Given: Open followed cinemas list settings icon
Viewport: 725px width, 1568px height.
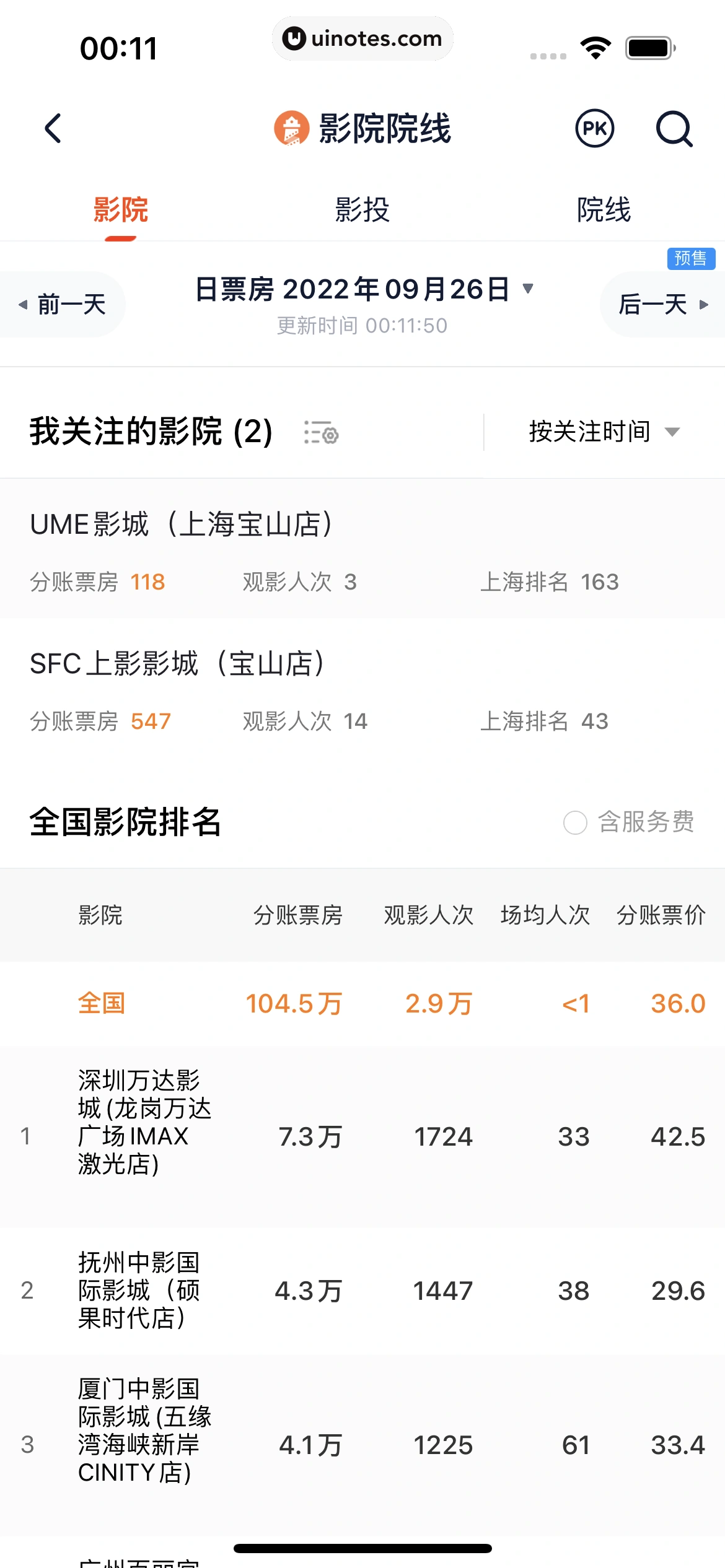Looking at the screenshot, I should [321, 432].
